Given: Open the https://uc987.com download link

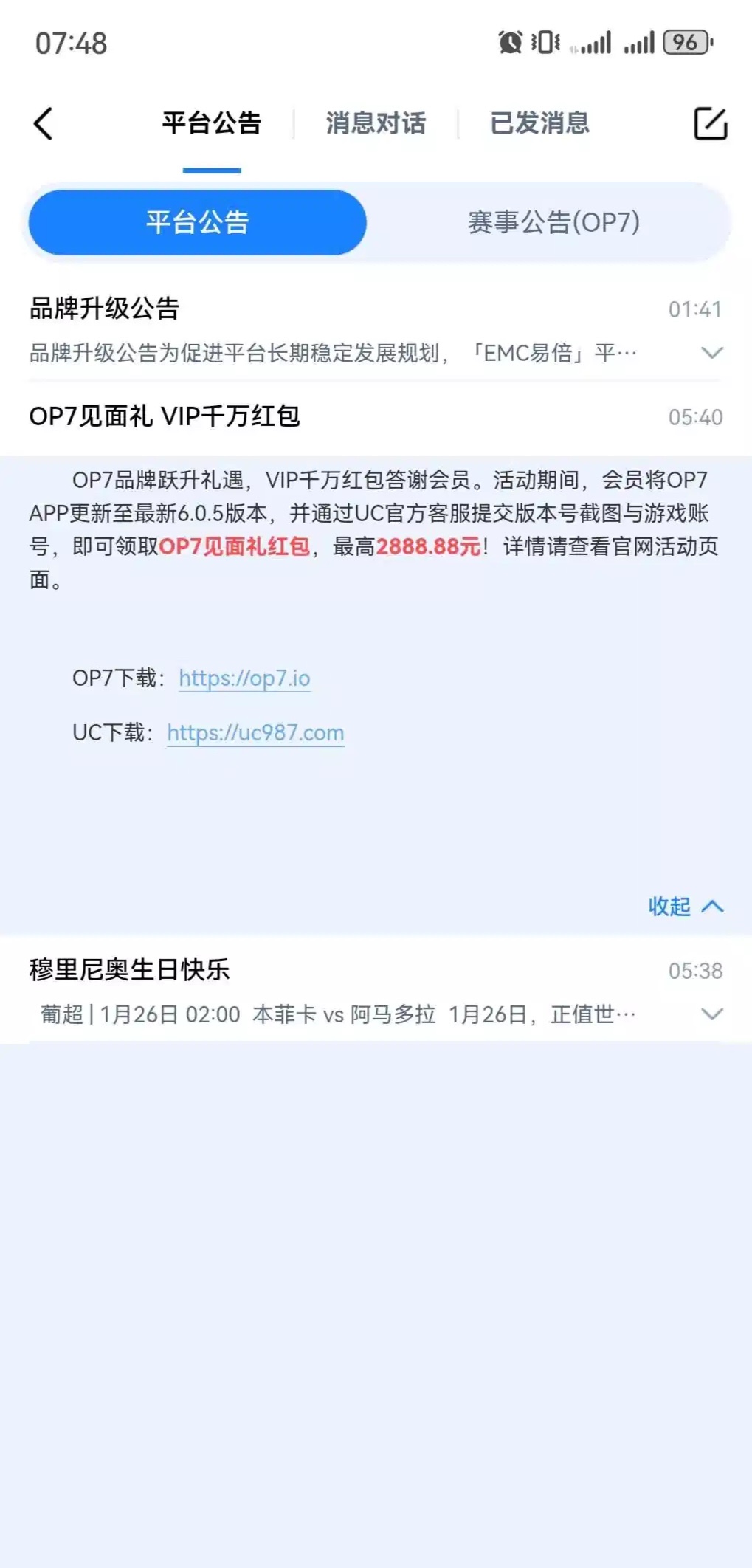Looking at the screenshot, I should (255, 732).
